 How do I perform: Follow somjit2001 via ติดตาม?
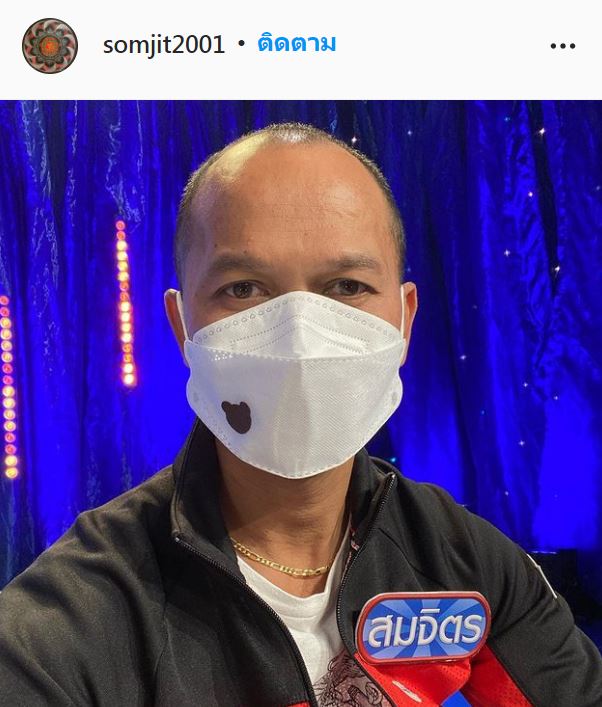[296, 44]
